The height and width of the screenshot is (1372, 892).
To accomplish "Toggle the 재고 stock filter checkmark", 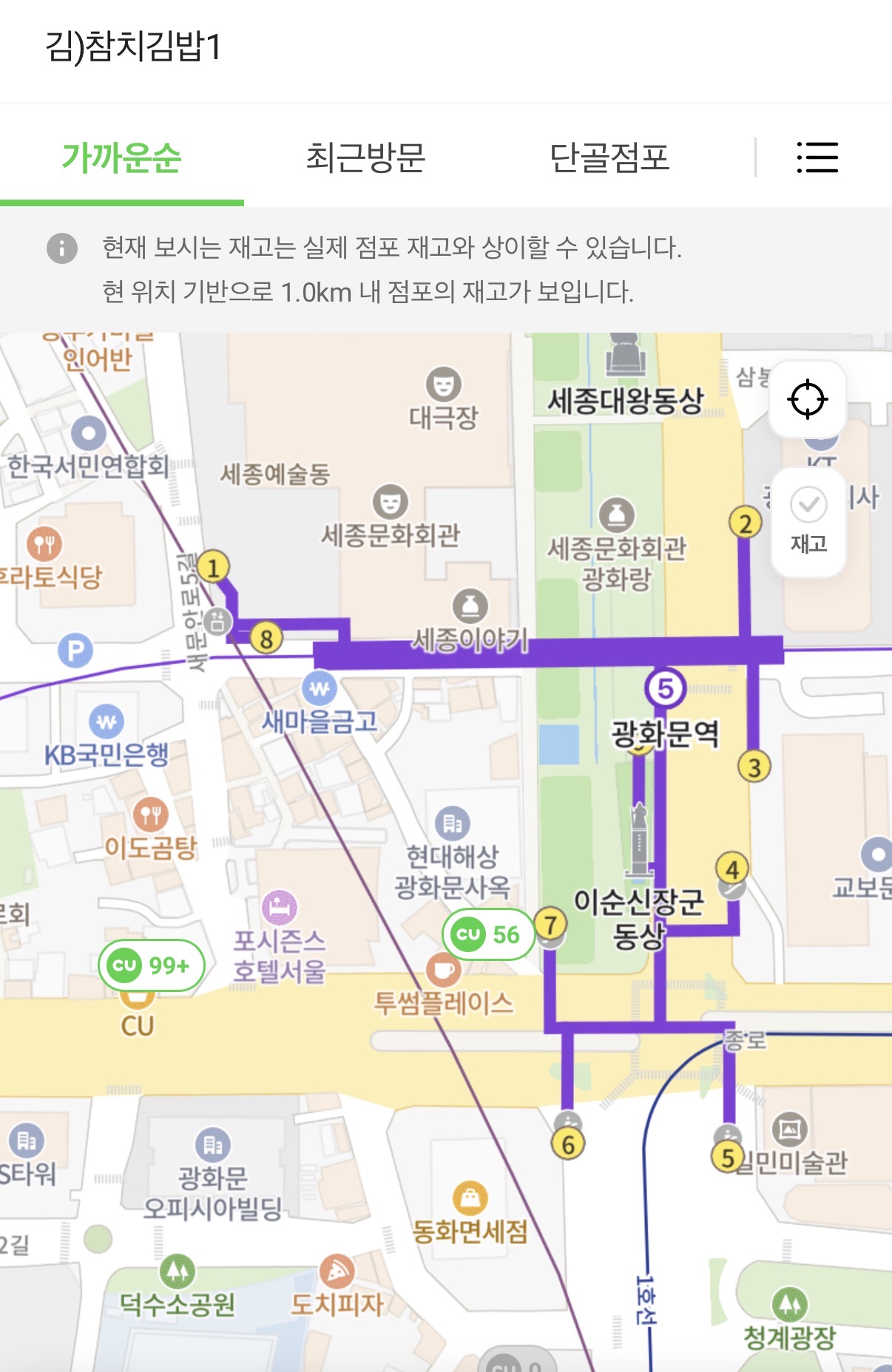I will coord(808,504).
